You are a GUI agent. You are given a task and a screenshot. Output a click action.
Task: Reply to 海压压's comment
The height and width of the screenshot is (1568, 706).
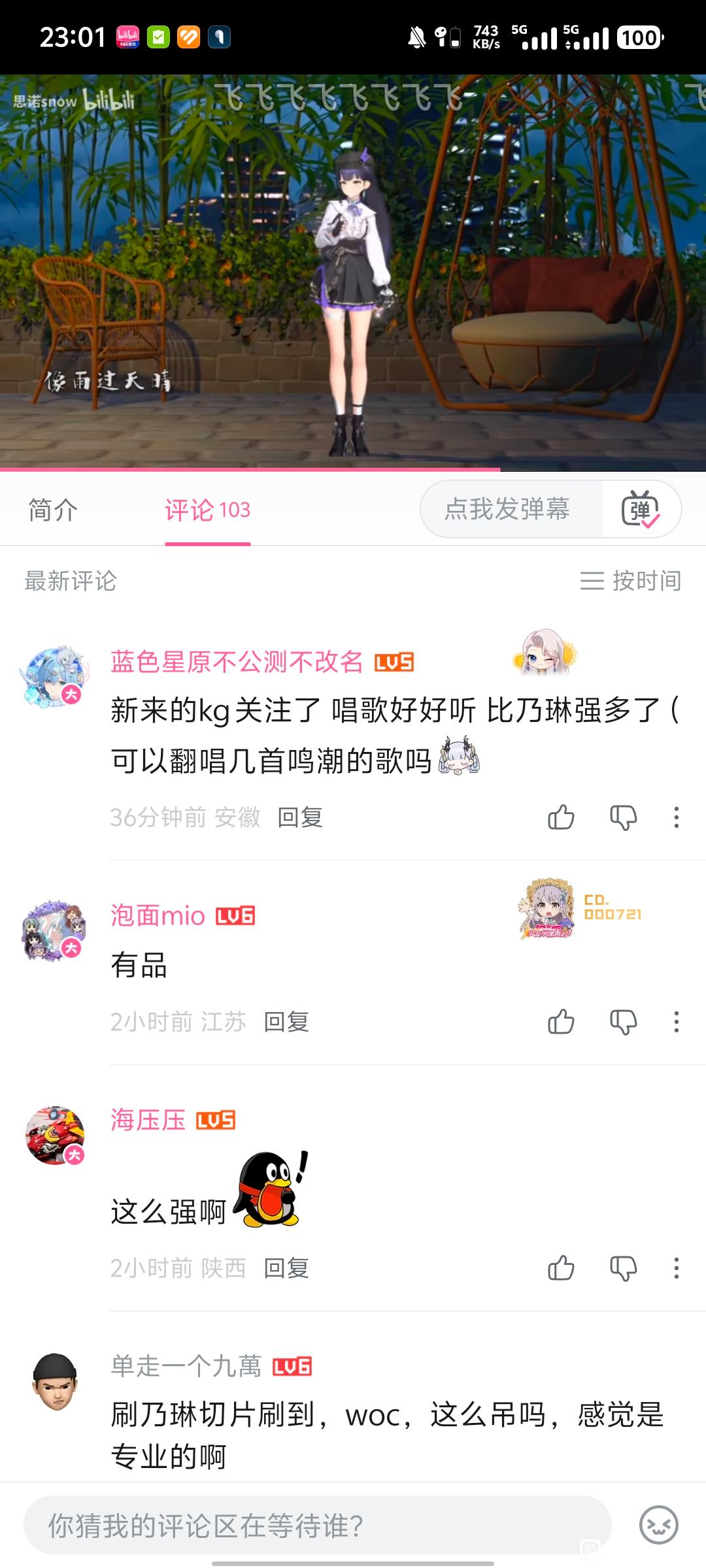click(x=286, y=1268)
